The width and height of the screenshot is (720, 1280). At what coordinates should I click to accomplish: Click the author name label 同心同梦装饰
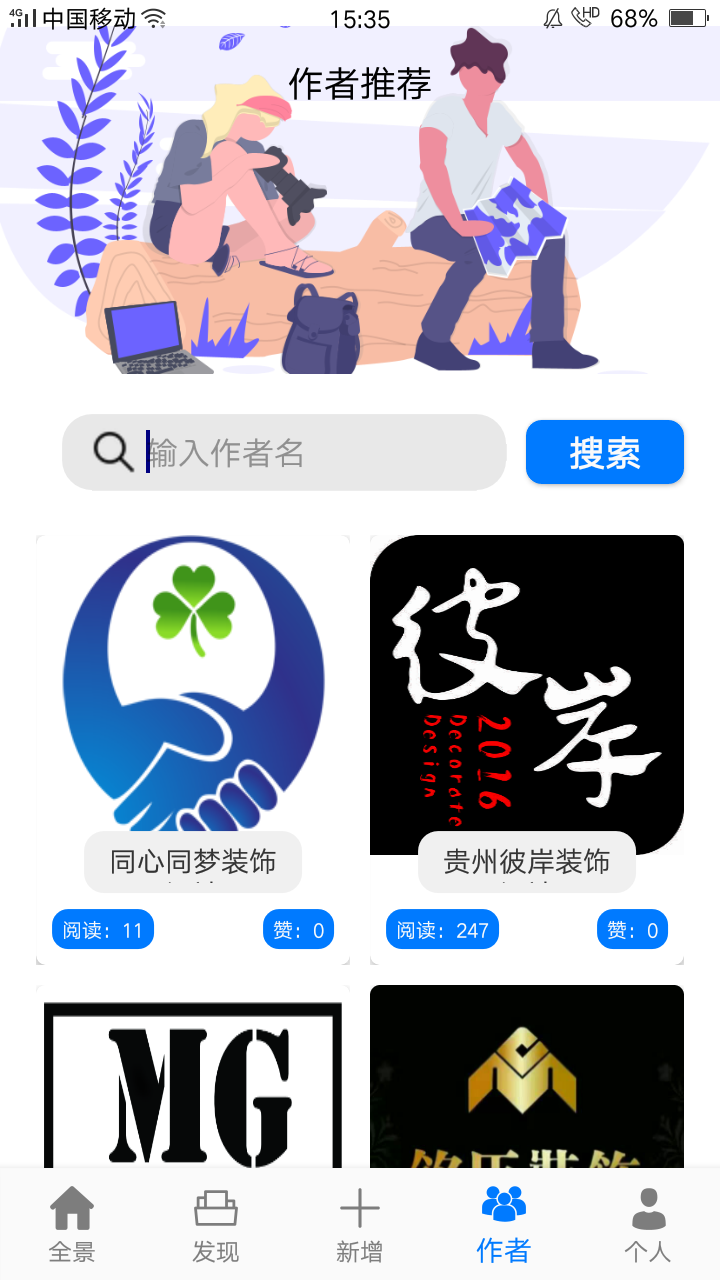(x=193, y=860)
